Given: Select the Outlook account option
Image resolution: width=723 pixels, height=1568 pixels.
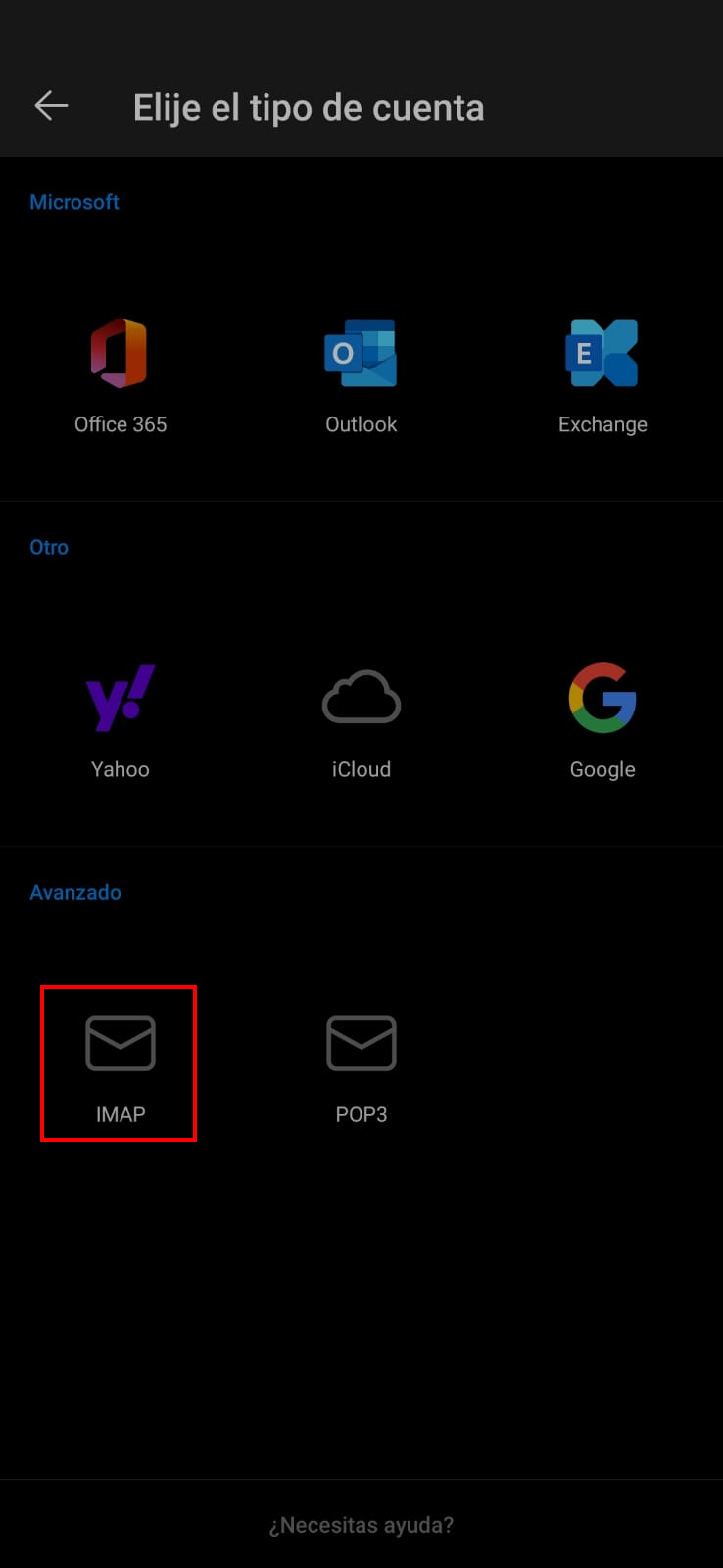Looking at the screenshot, I should (361, 376).
